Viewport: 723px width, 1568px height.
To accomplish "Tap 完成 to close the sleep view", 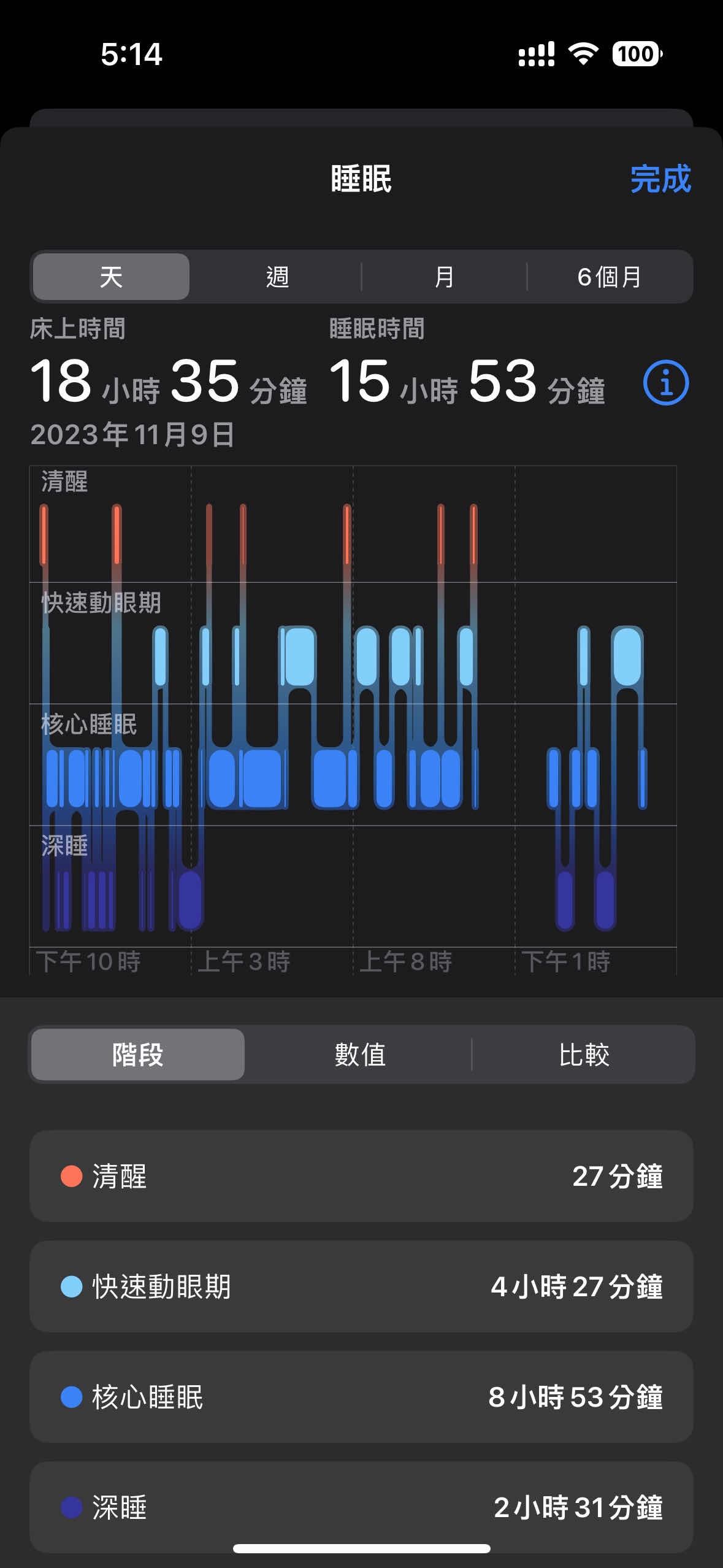I will pos(660,179).
